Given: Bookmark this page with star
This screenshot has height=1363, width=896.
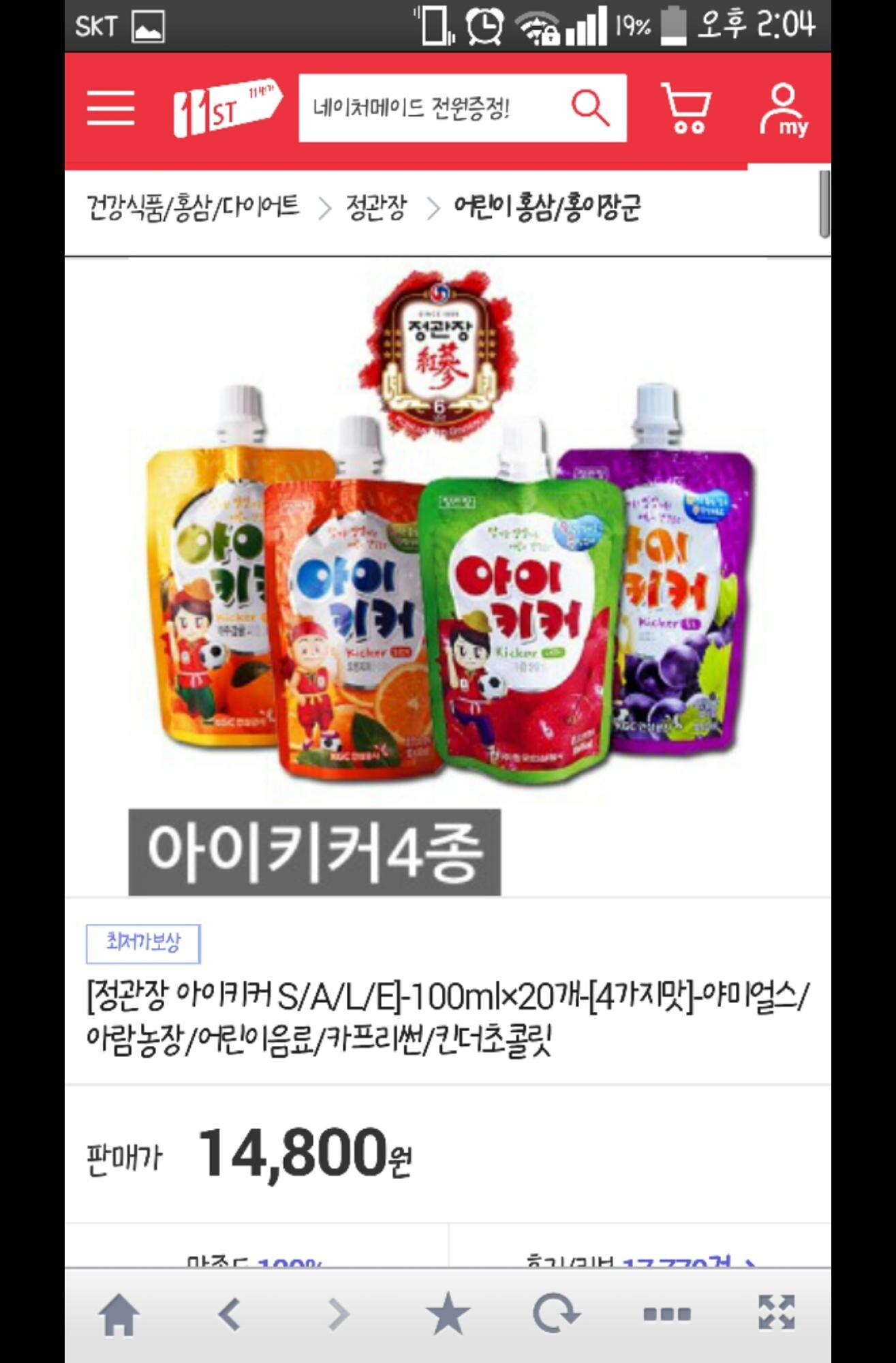Looking at the screenshot, I should [x=448, y=1315].
